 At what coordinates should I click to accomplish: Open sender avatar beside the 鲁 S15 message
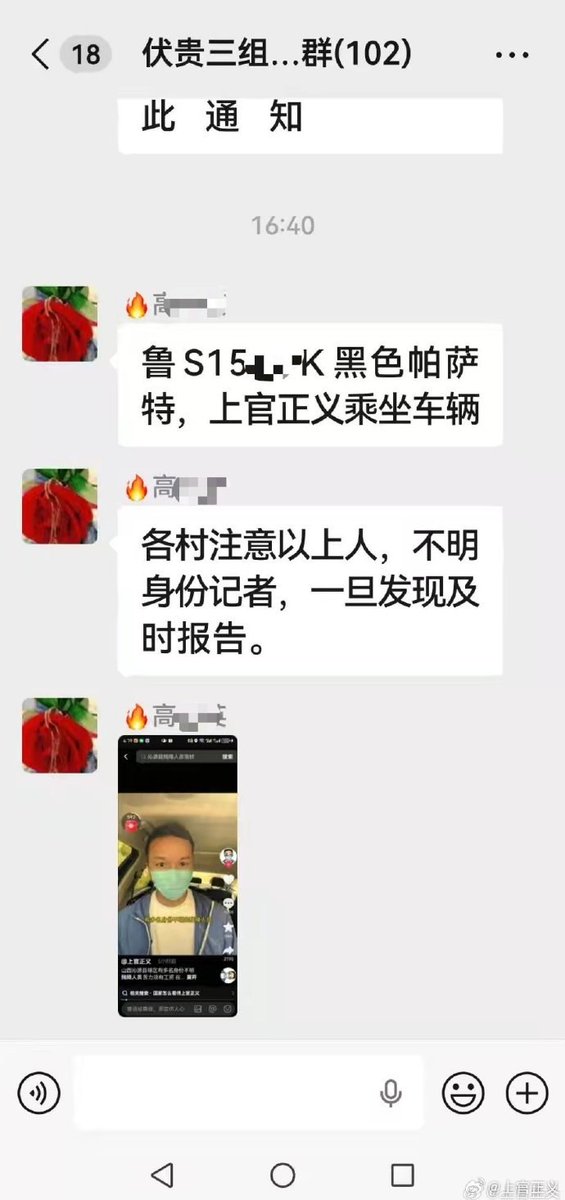click(x=60, y=323)
